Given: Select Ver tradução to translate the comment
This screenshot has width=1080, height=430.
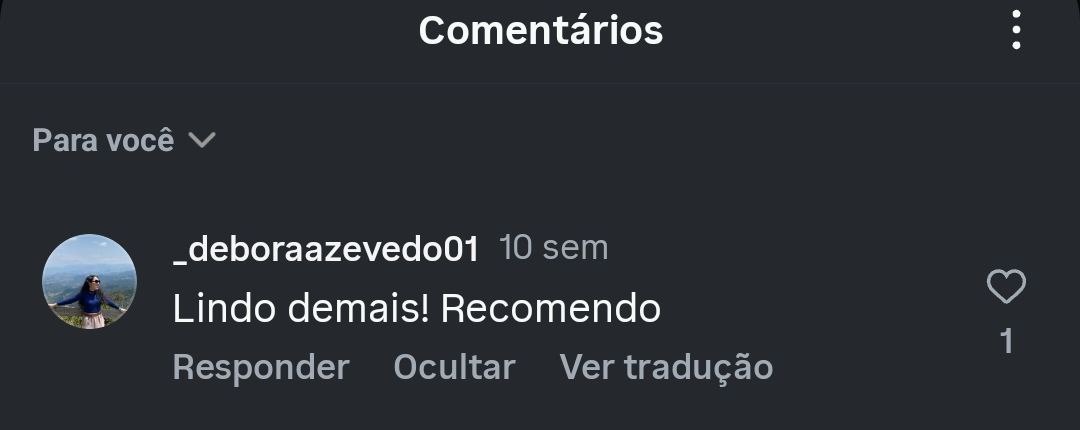Looking at the screenshot, I should (666, 367).
